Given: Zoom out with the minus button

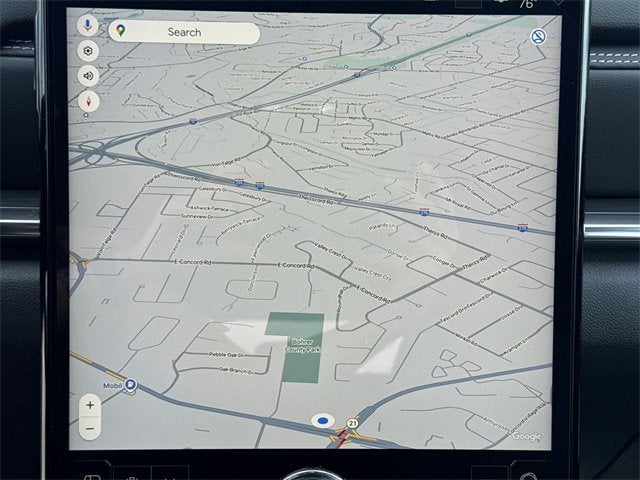Looking at the screenshot, I should (x=90, y=428).
